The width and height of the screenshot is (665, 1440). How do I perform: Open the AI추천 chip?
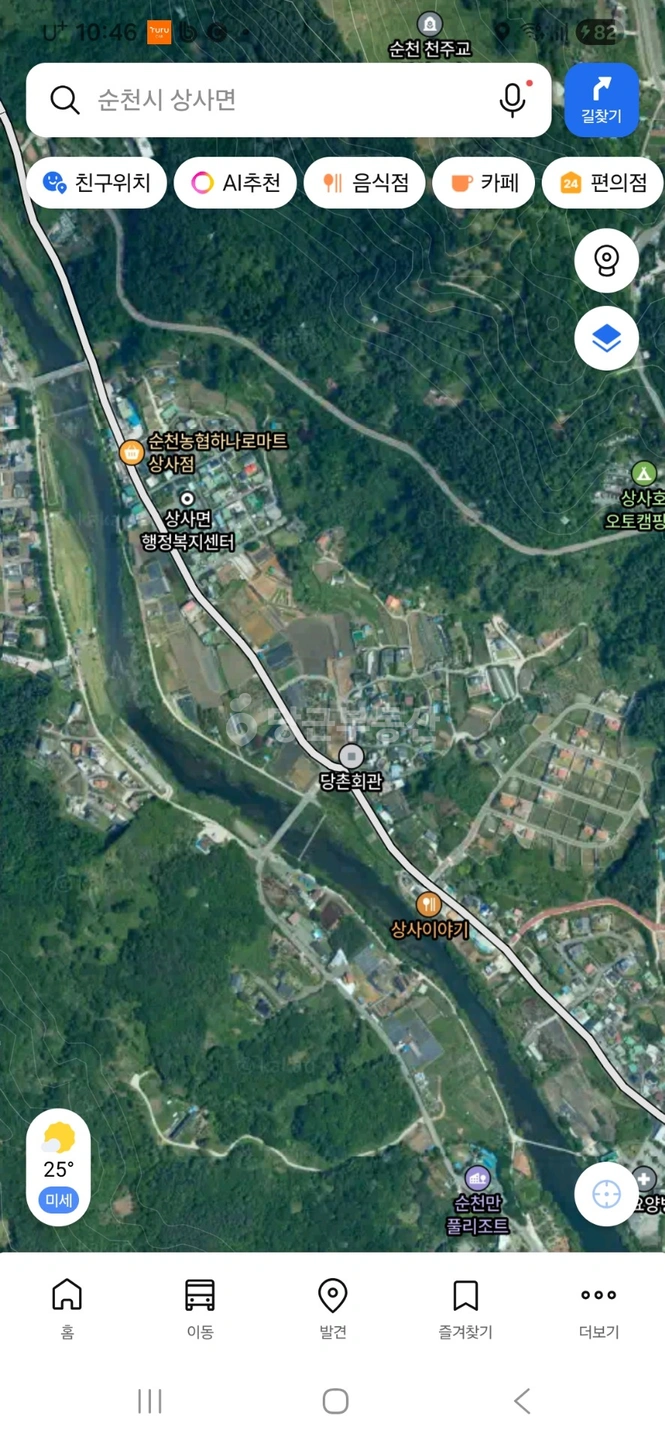[x=235, y=183]
